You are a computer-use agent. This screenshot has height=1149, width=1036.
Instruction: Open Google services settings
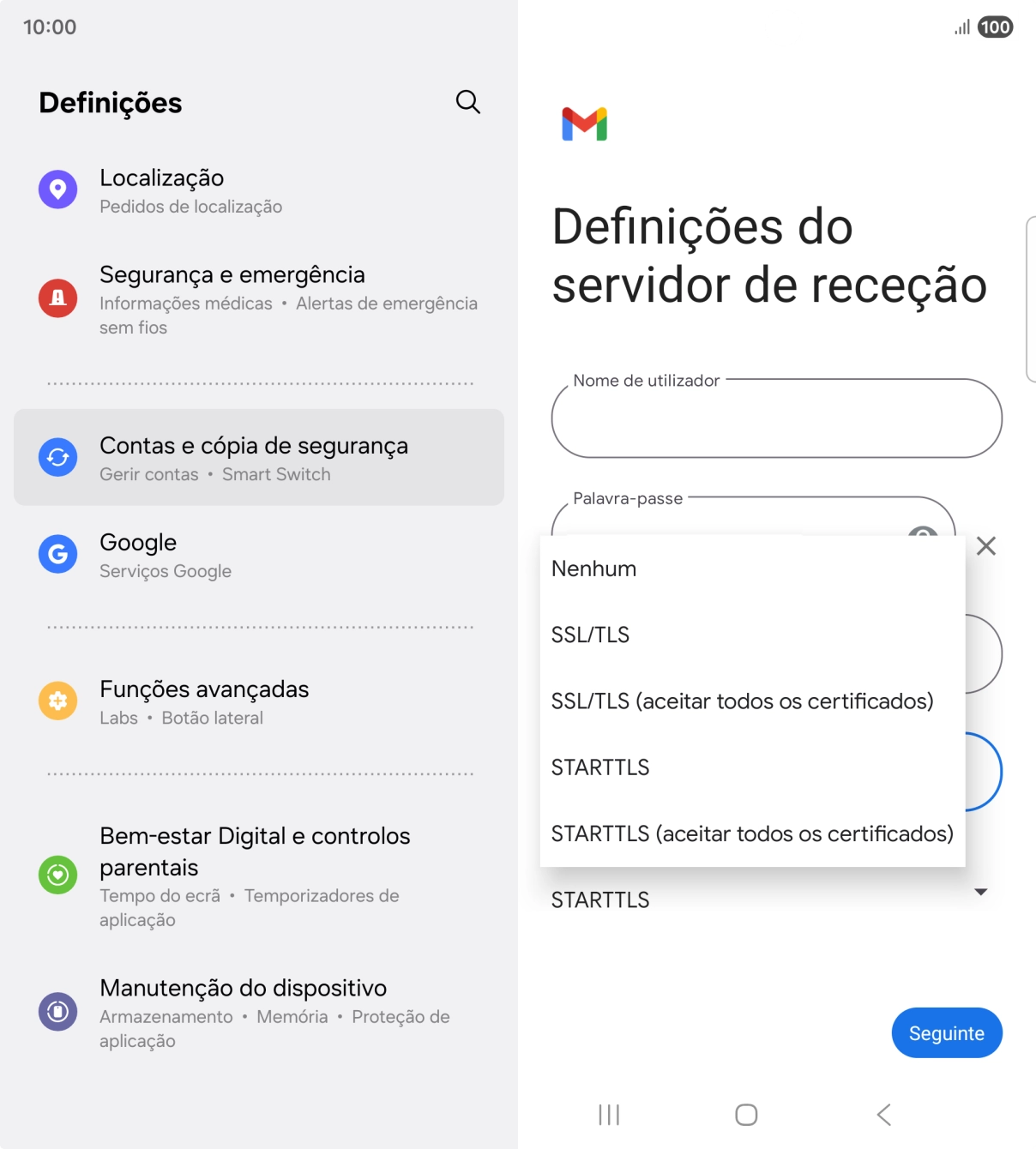tap(258, 556)
